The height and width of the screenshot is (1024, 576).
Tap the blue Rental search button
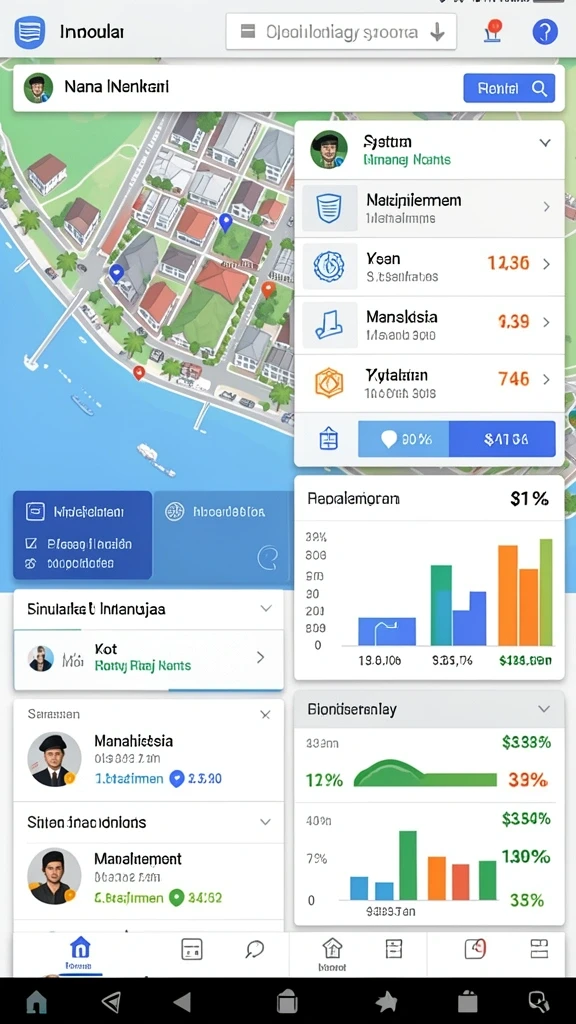pyautogui.click(x=509, y=88)
